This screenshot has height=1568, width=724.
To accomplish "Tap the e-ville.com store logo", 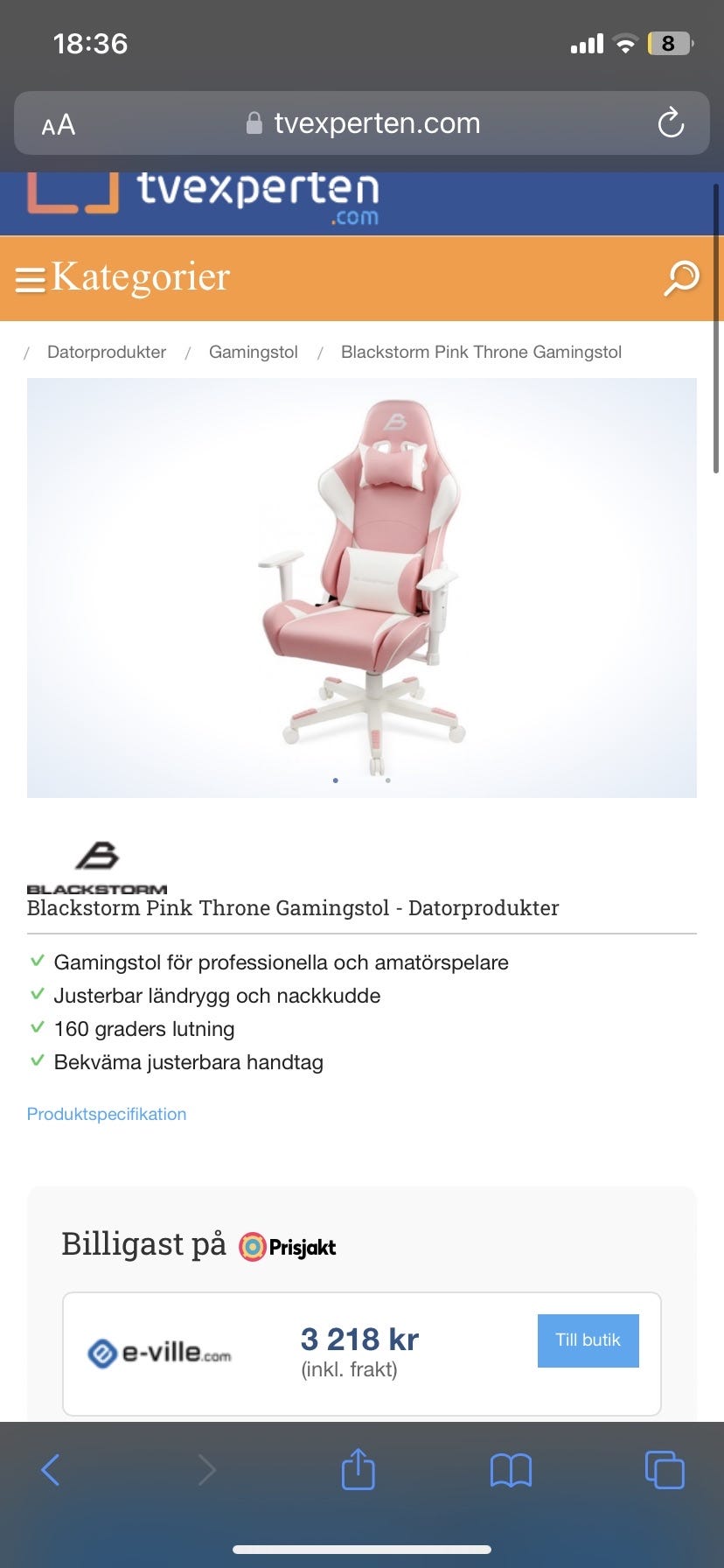I will click(x=160, y=1351).
